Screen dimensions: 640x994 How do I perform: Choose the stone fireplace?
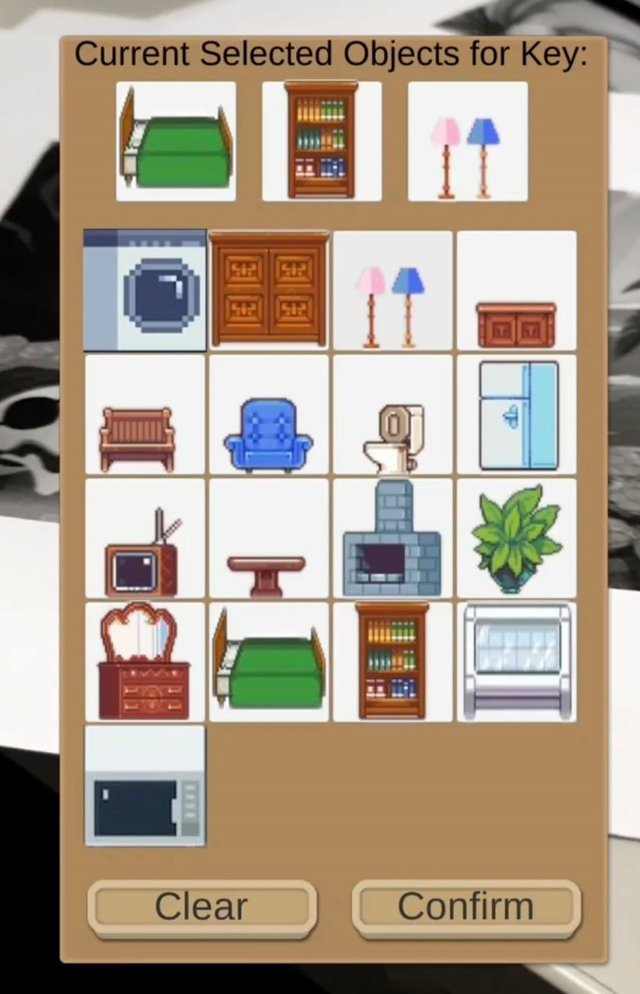coord(392,539)
